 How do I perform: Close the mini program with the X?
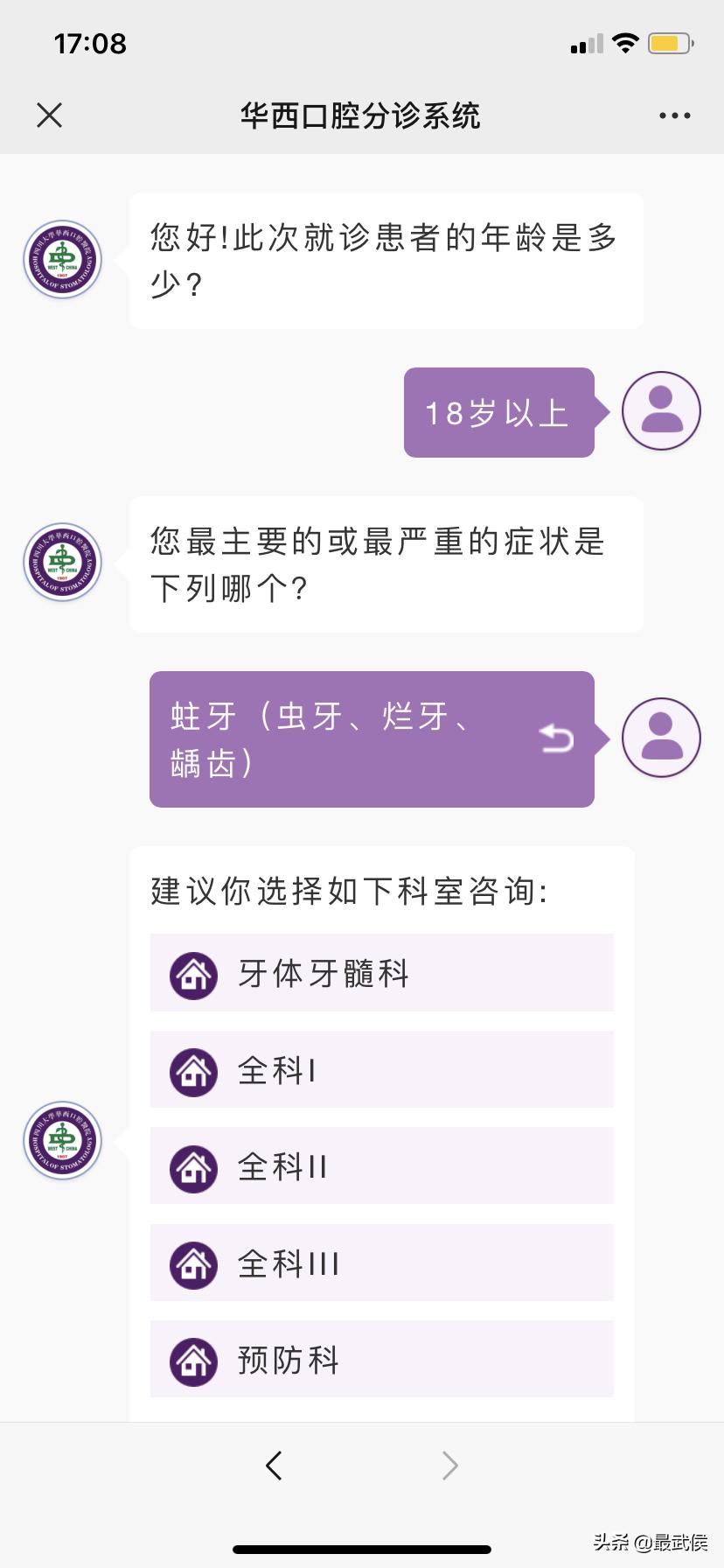click(x=49, y=115)
